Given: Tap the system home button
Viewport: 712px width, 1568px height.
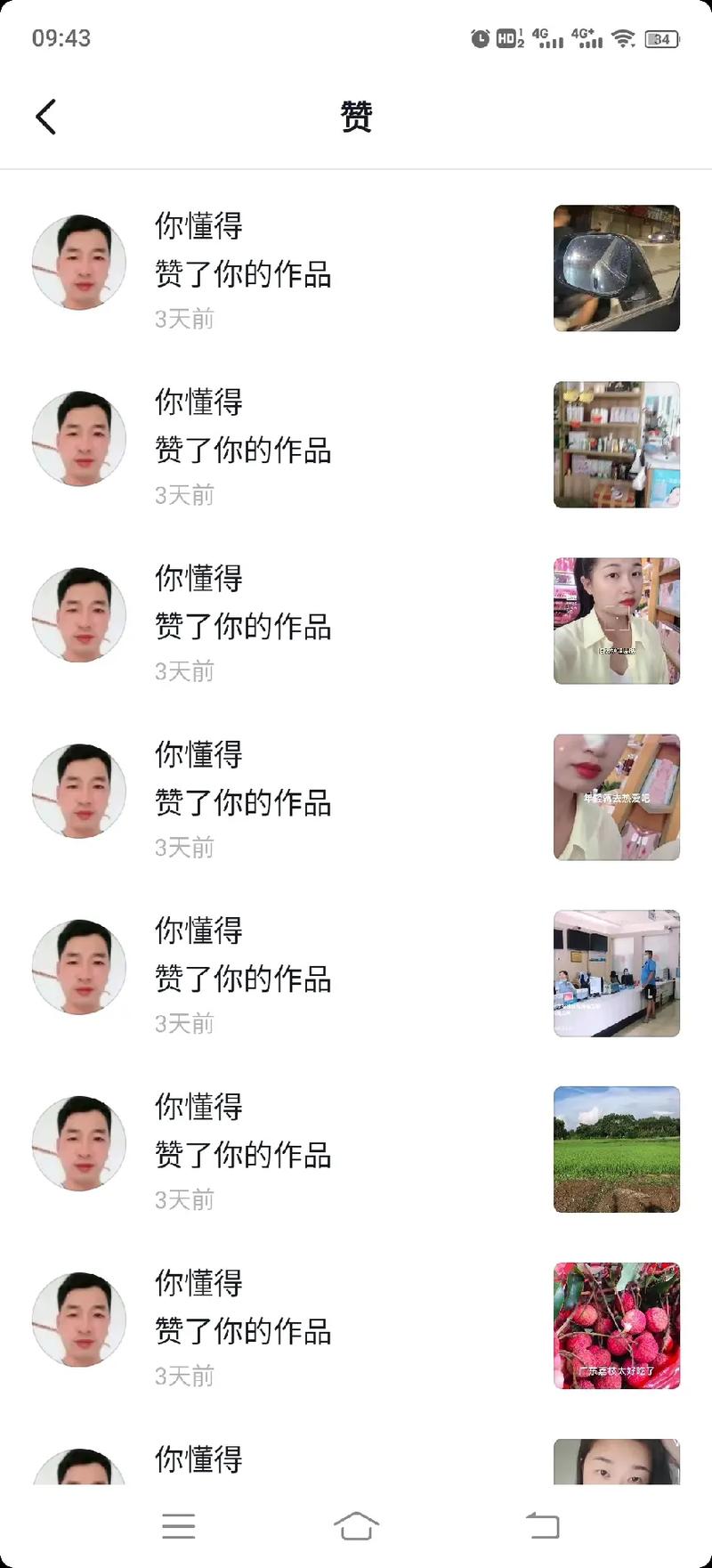Looking at the screenshot, I should coord(356,1524).
